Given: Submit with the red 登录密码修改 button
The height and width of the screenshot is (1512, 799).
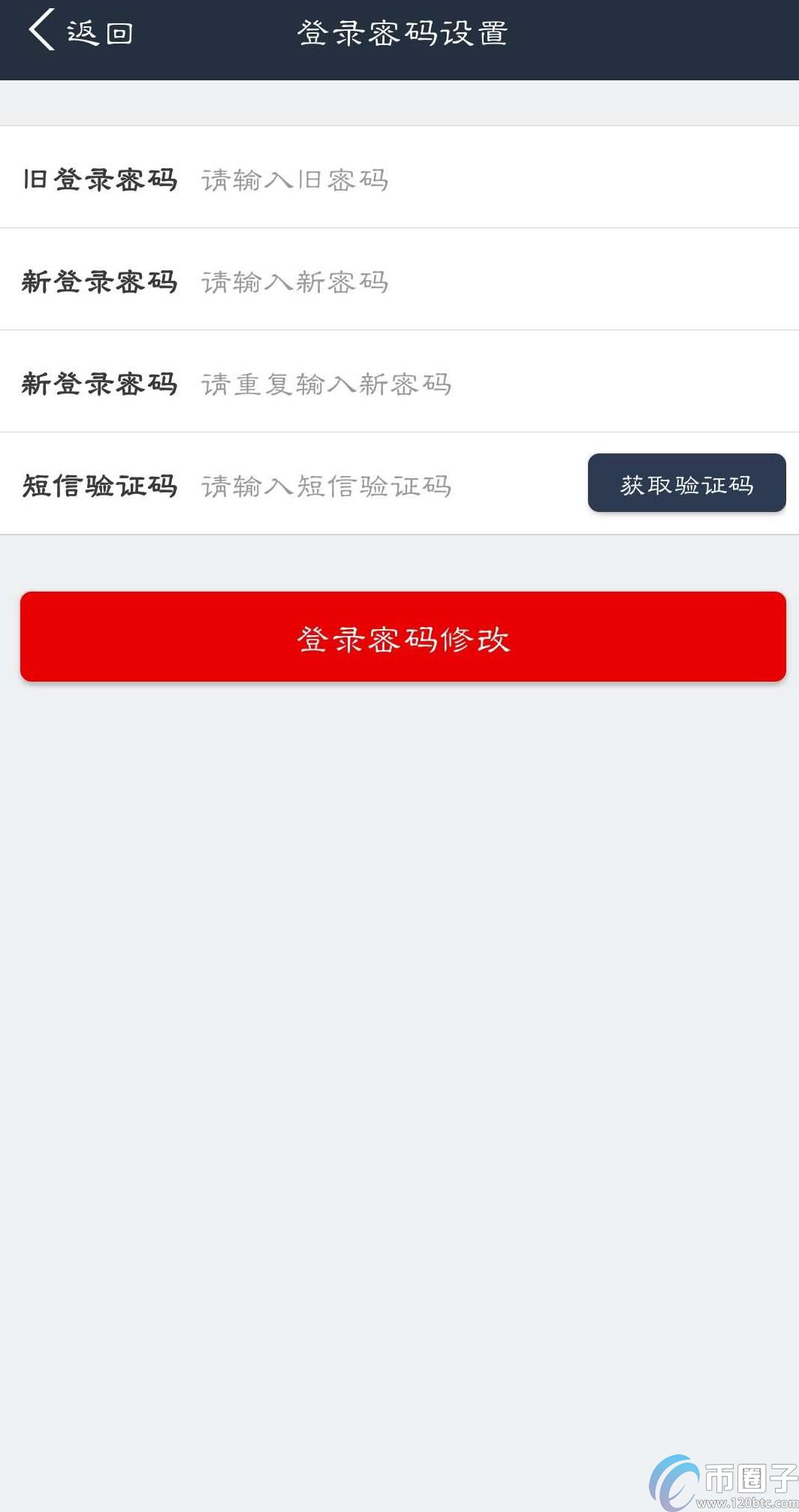Looking at the screenshot, I should tap(403, 637).
